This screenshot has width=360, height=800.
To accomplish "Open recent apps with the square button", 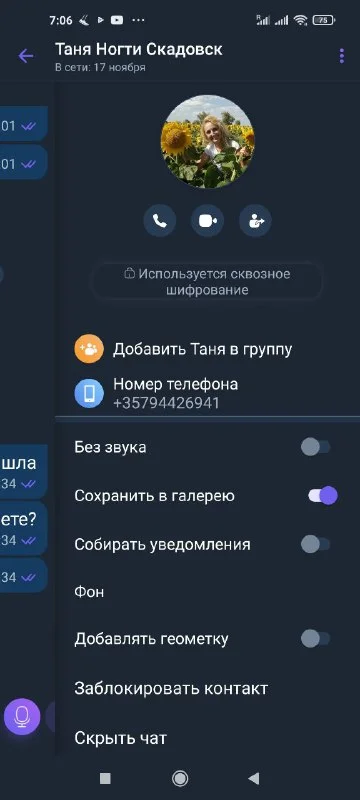I will coord(106,778).
